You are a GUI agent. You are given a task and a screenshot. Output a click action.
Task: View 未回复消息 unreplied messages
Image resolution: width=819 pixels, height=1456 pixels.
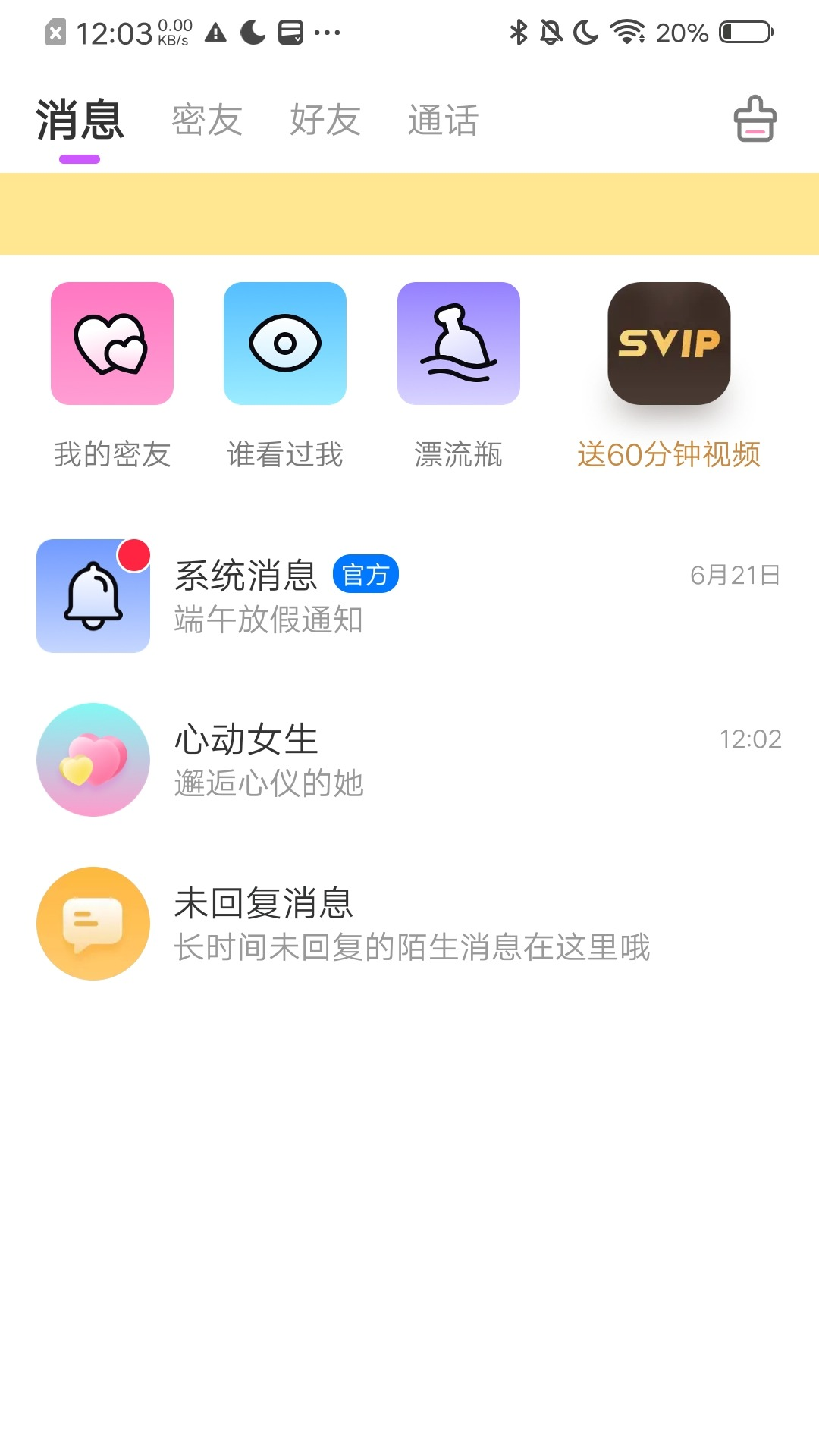tap(409, 924)
